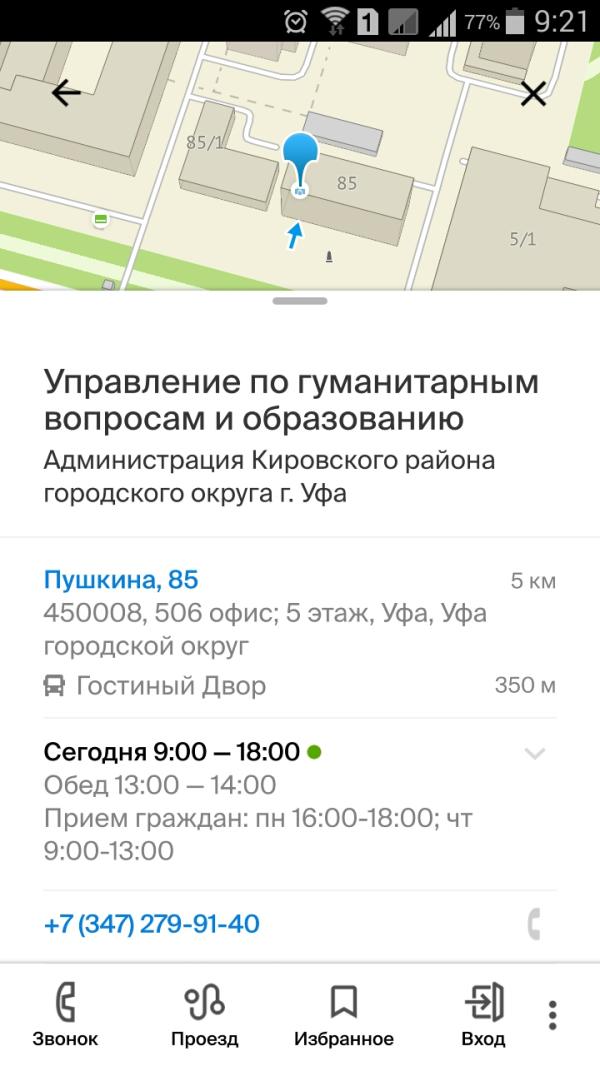600x1065 pixels.
Task: Tap the Звонок button in the bottom bar
Action: click(65, 1014)
